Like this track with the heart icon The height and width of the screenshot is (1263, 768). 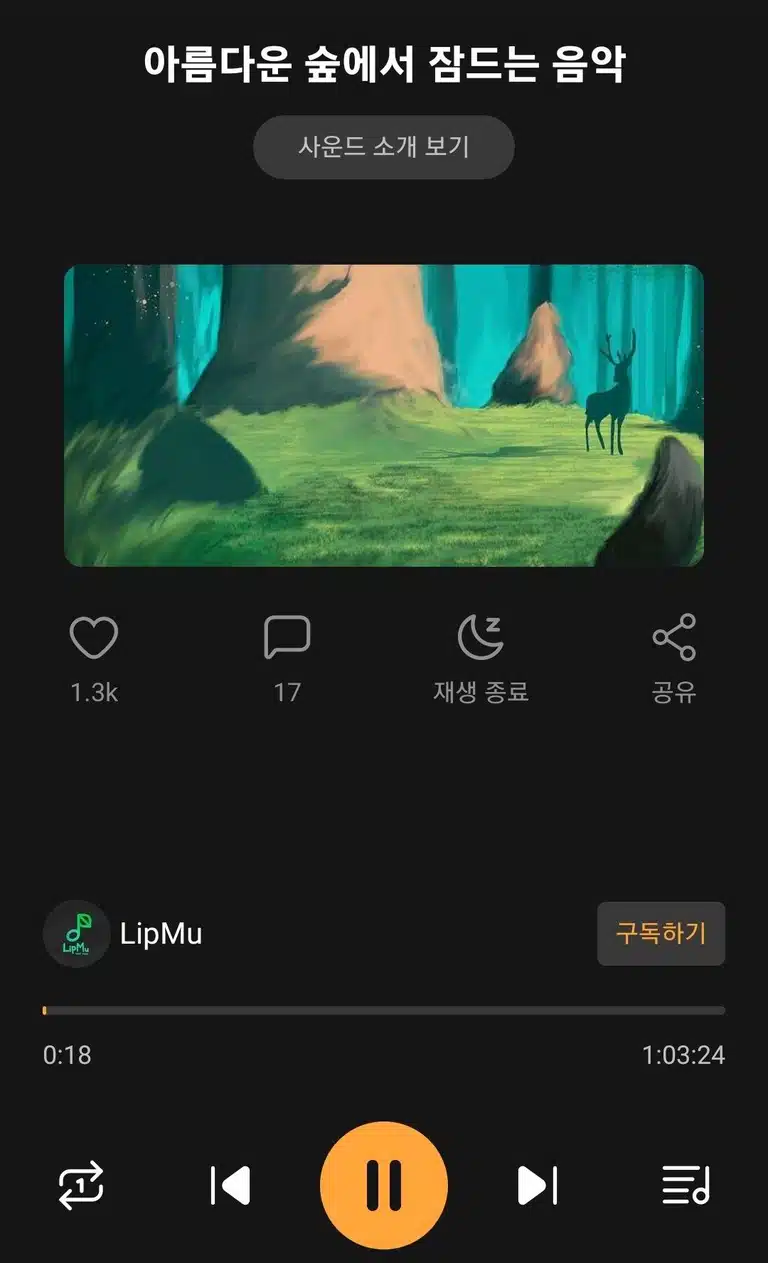click(x=94, y=638)
